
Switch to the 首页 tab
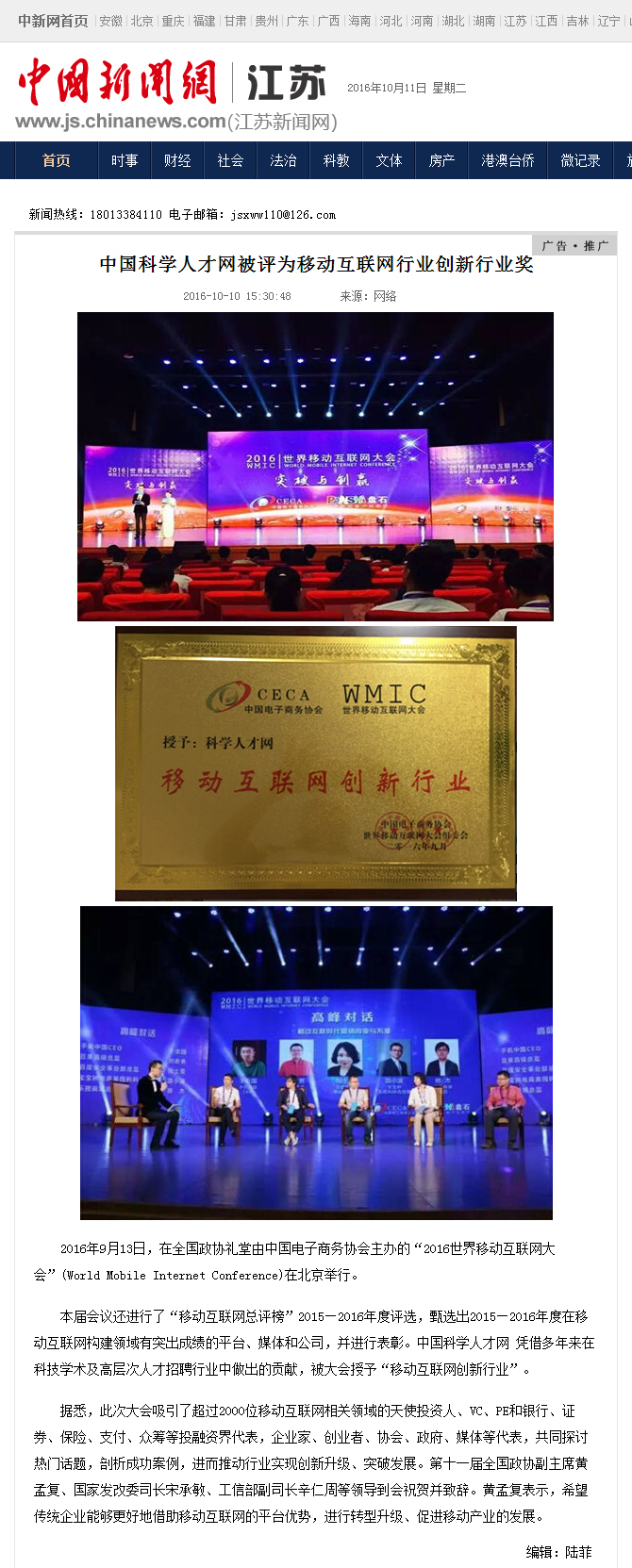(x=56, y=160)
